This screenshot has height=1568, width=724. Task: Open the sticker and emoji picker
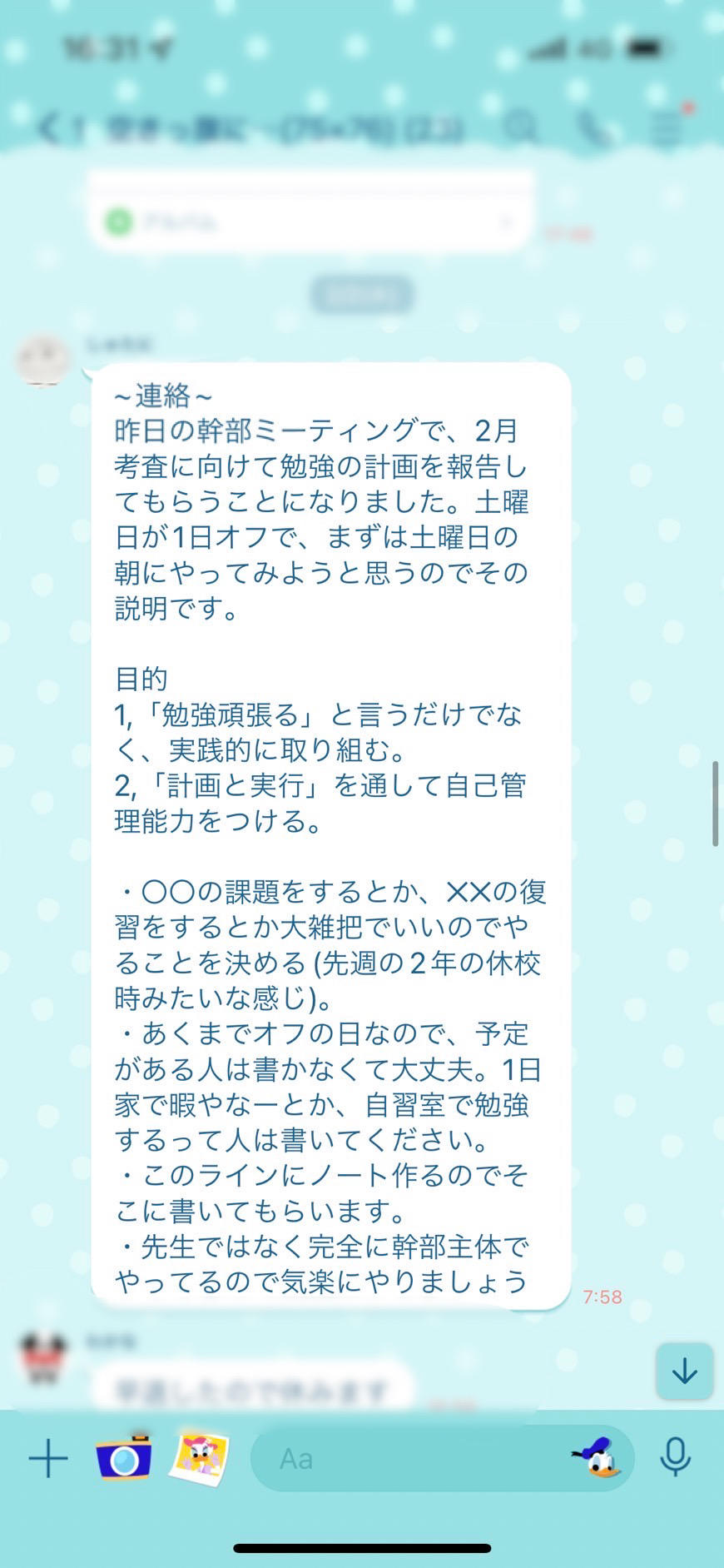click(597, 1458)
